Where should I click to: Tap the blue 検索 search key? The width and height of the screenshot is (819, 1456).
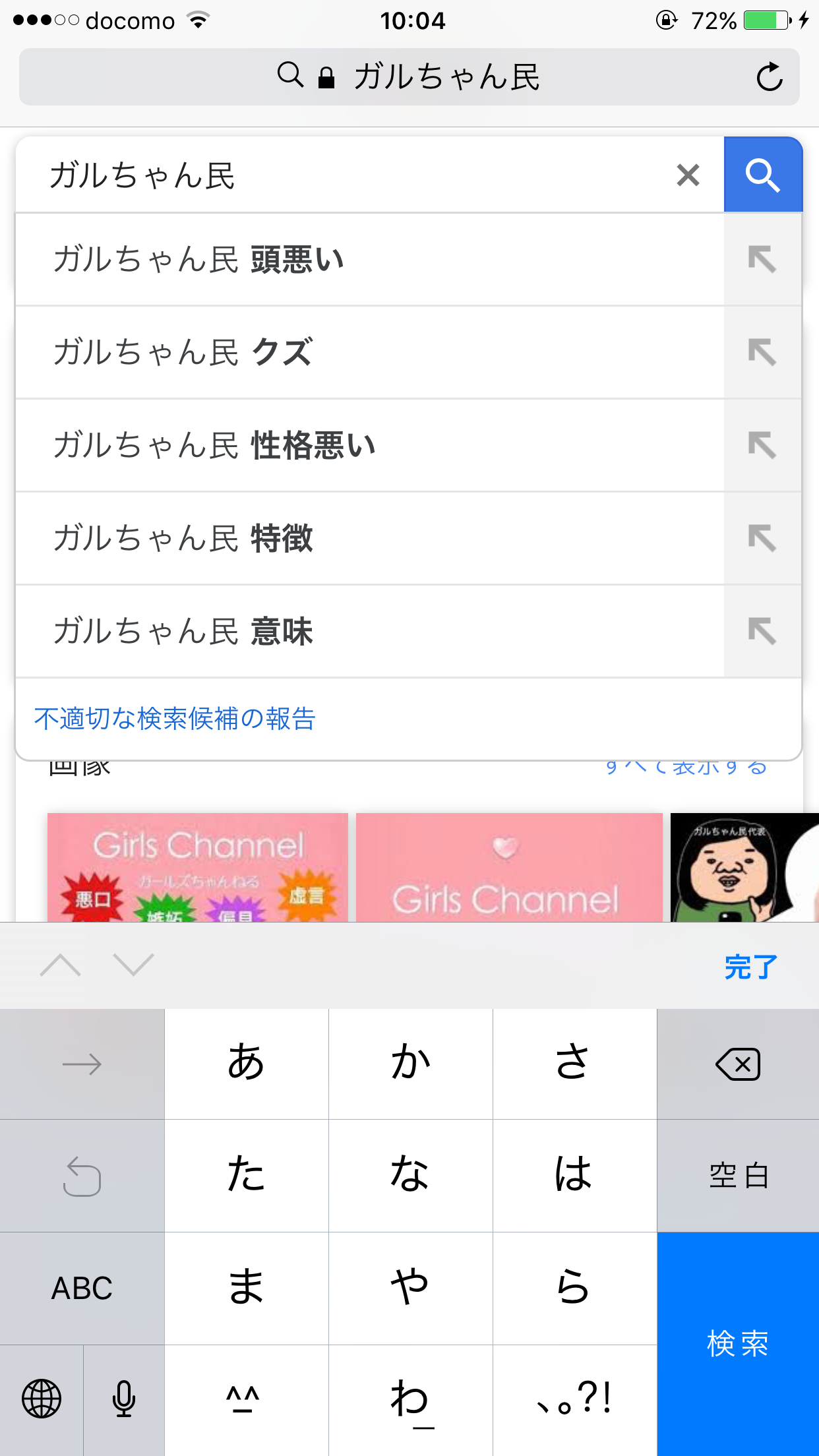pyautogui.click(x=737, y=1342)
